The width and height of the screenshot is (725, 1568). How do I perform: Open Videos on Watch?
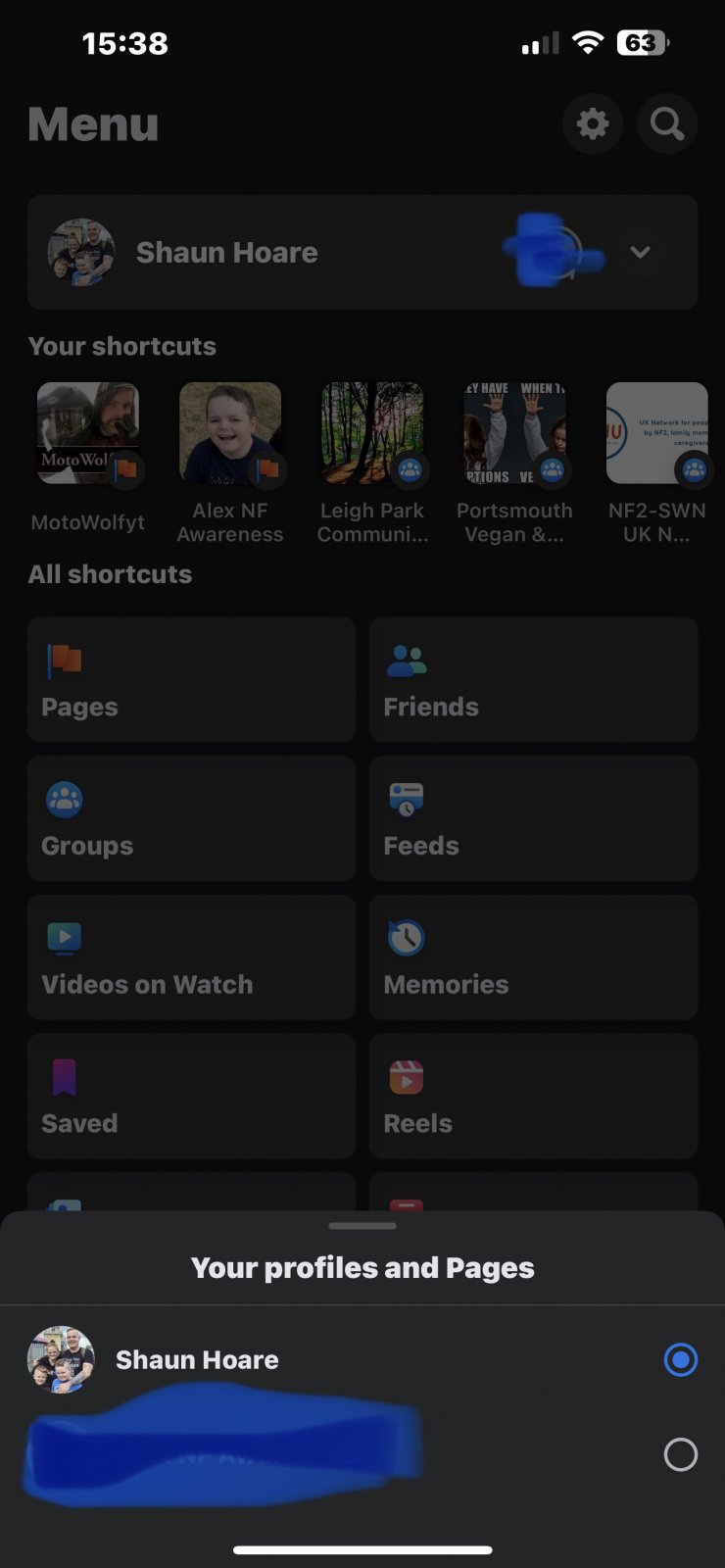[x=191, y=957]
